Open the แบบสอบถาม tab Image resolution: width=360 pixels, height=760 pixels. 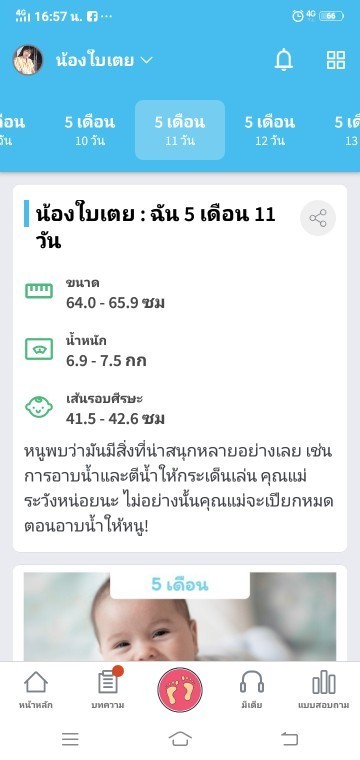point(324,690)
